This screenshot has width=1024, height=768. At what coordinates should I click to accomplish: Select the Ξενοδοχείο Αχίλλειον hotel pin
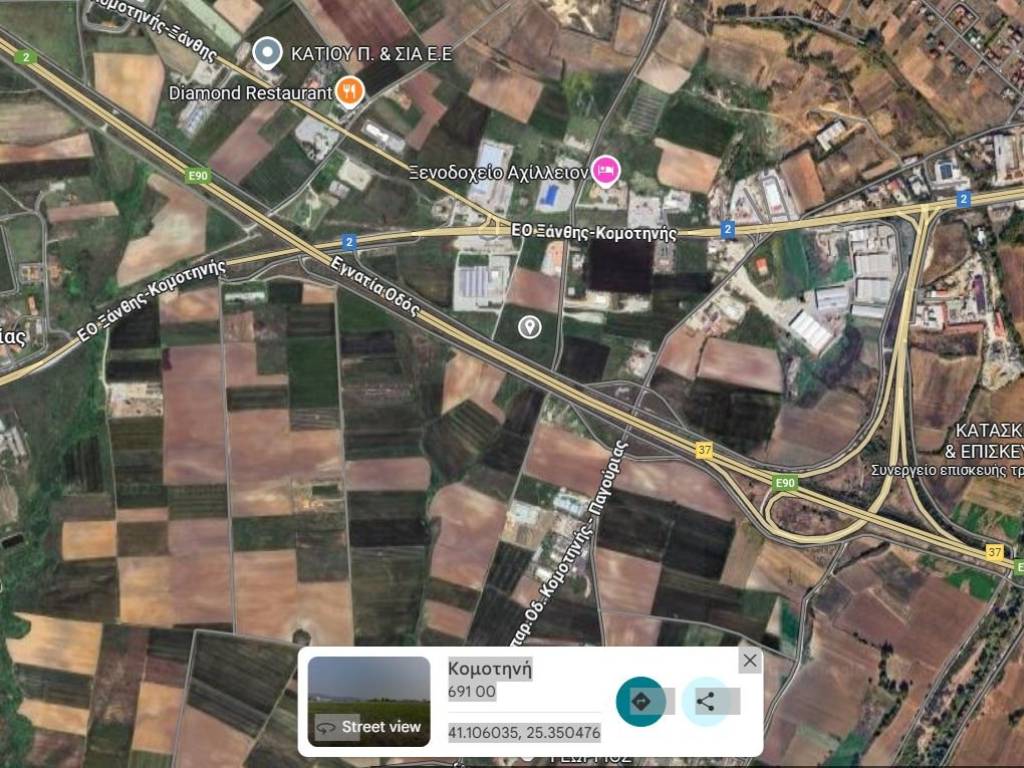[605, 170]
